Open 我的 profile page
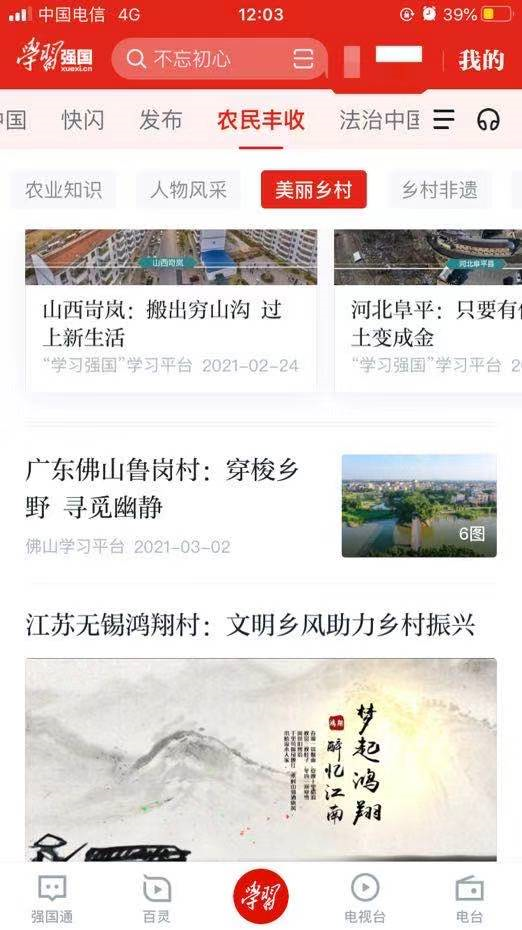This screenshot has width=522, height=930. 481,60
